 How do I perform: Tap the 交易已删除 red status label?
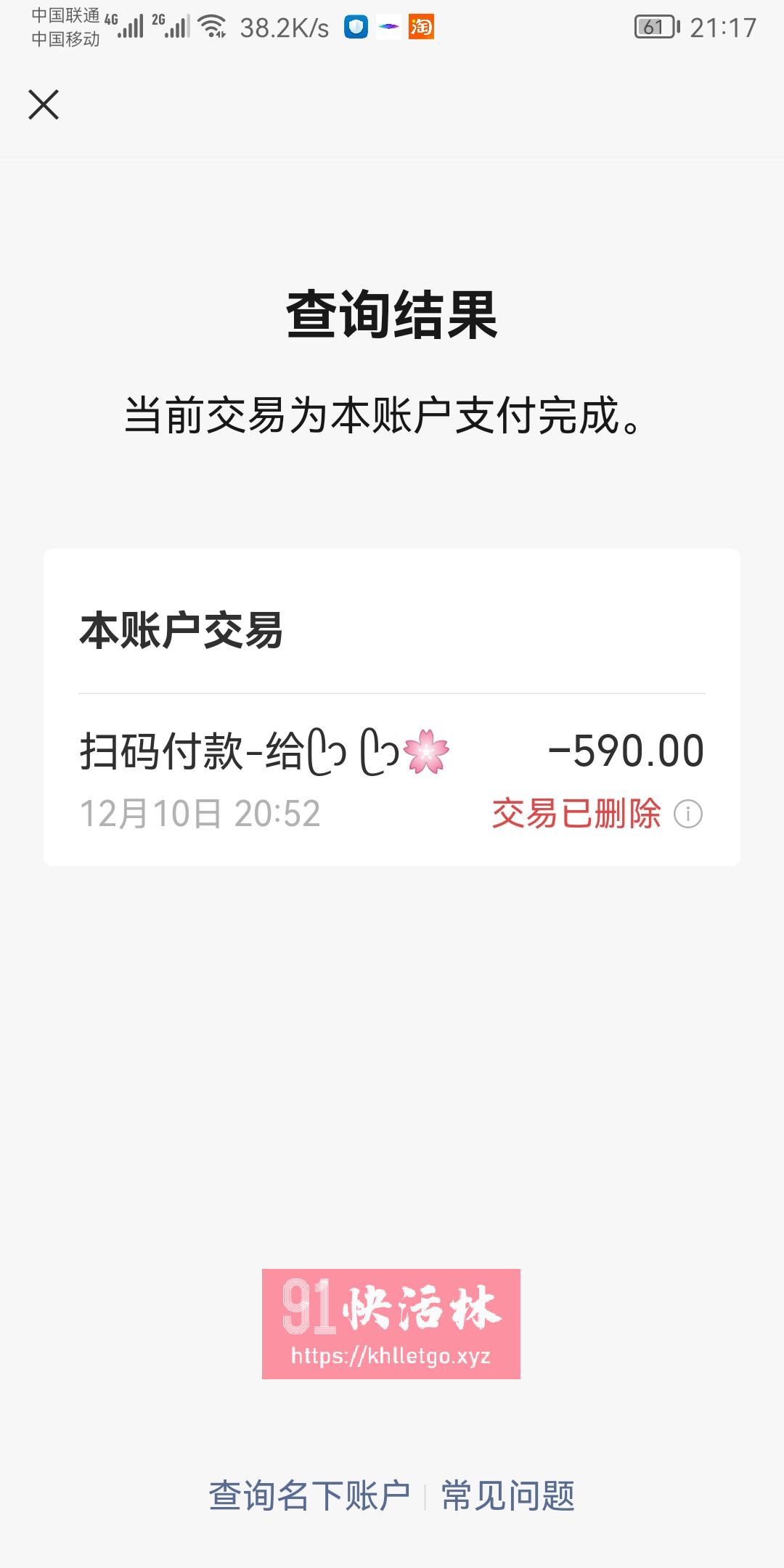578,814
